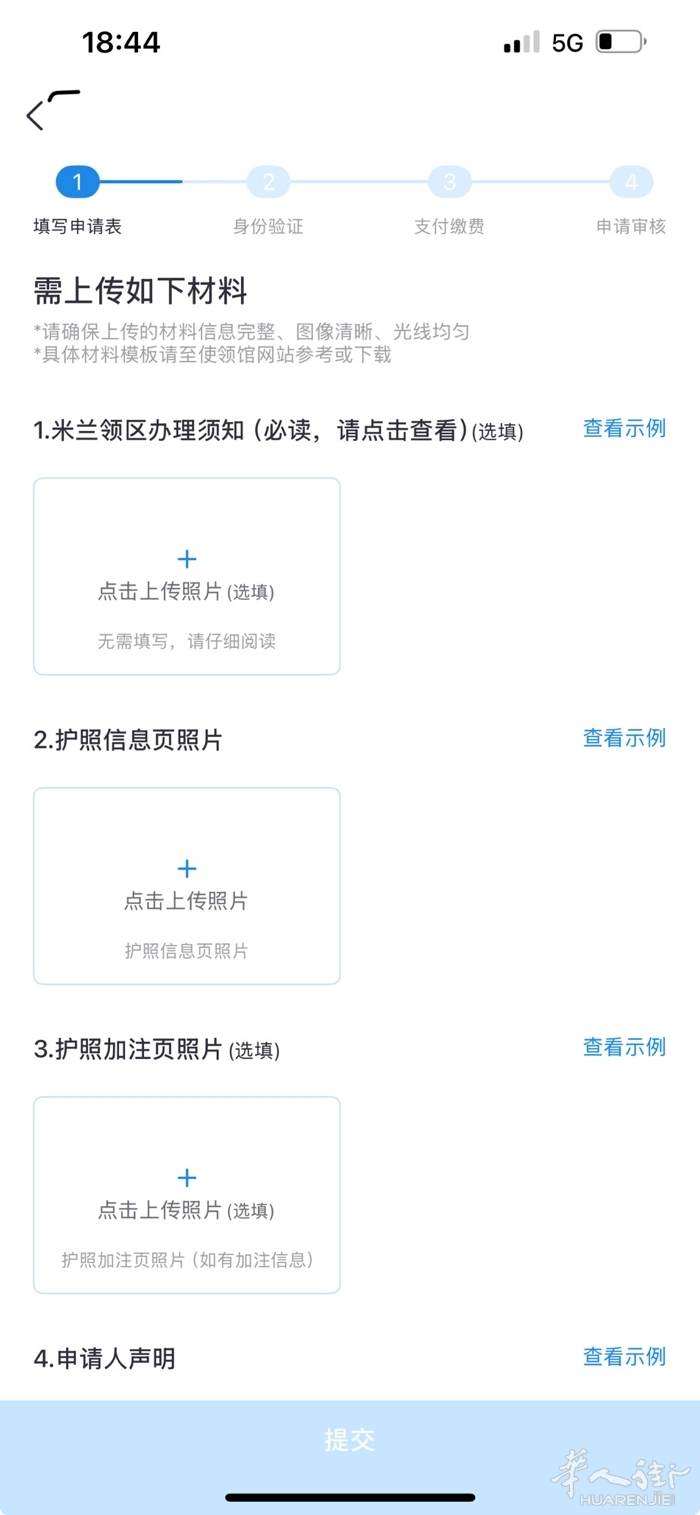The height and width of the screenshot is (1515, 700).
Task: Tap upload box for 米兰领区办理须知
Action: [x=187, y=576]
